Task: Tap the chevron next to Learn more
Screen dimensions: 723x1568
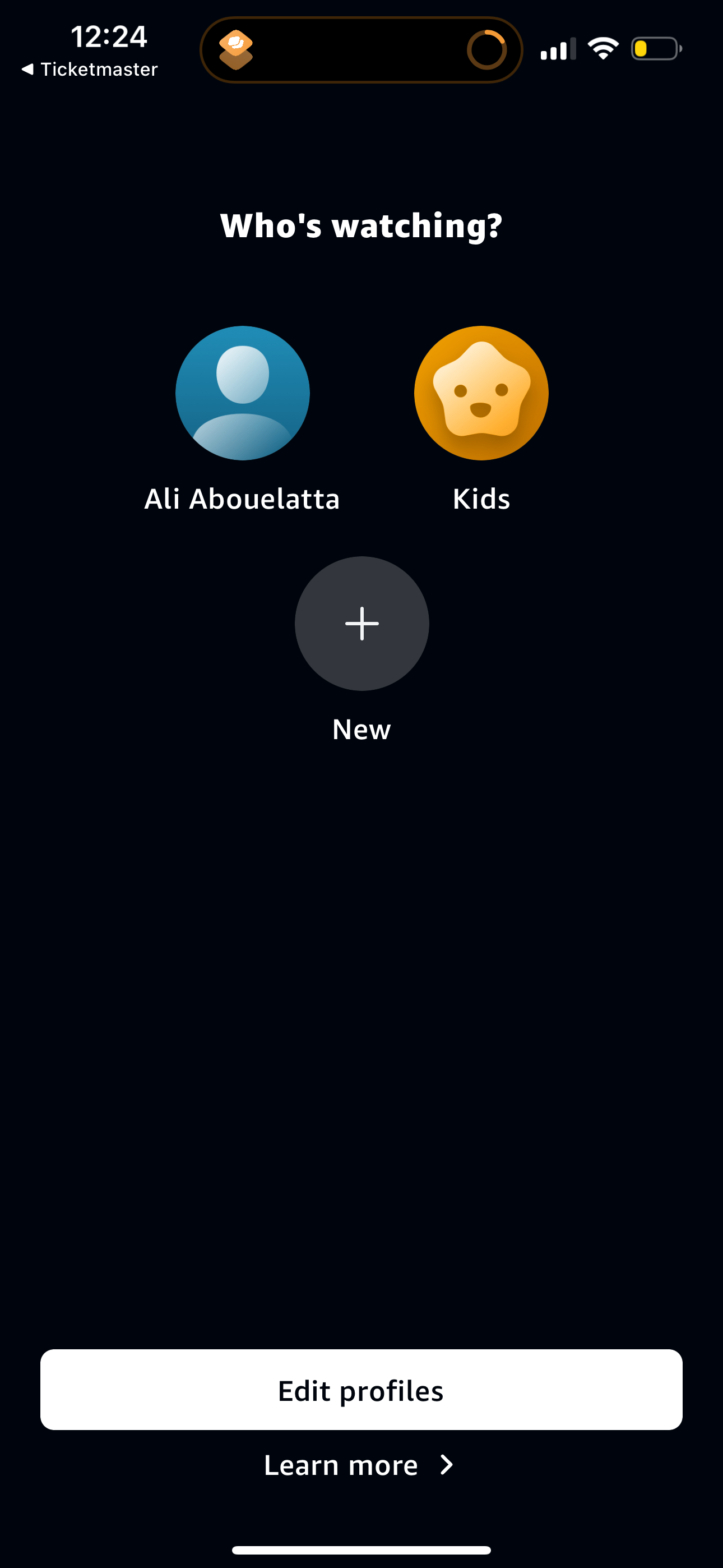Action: point(447,1465)
